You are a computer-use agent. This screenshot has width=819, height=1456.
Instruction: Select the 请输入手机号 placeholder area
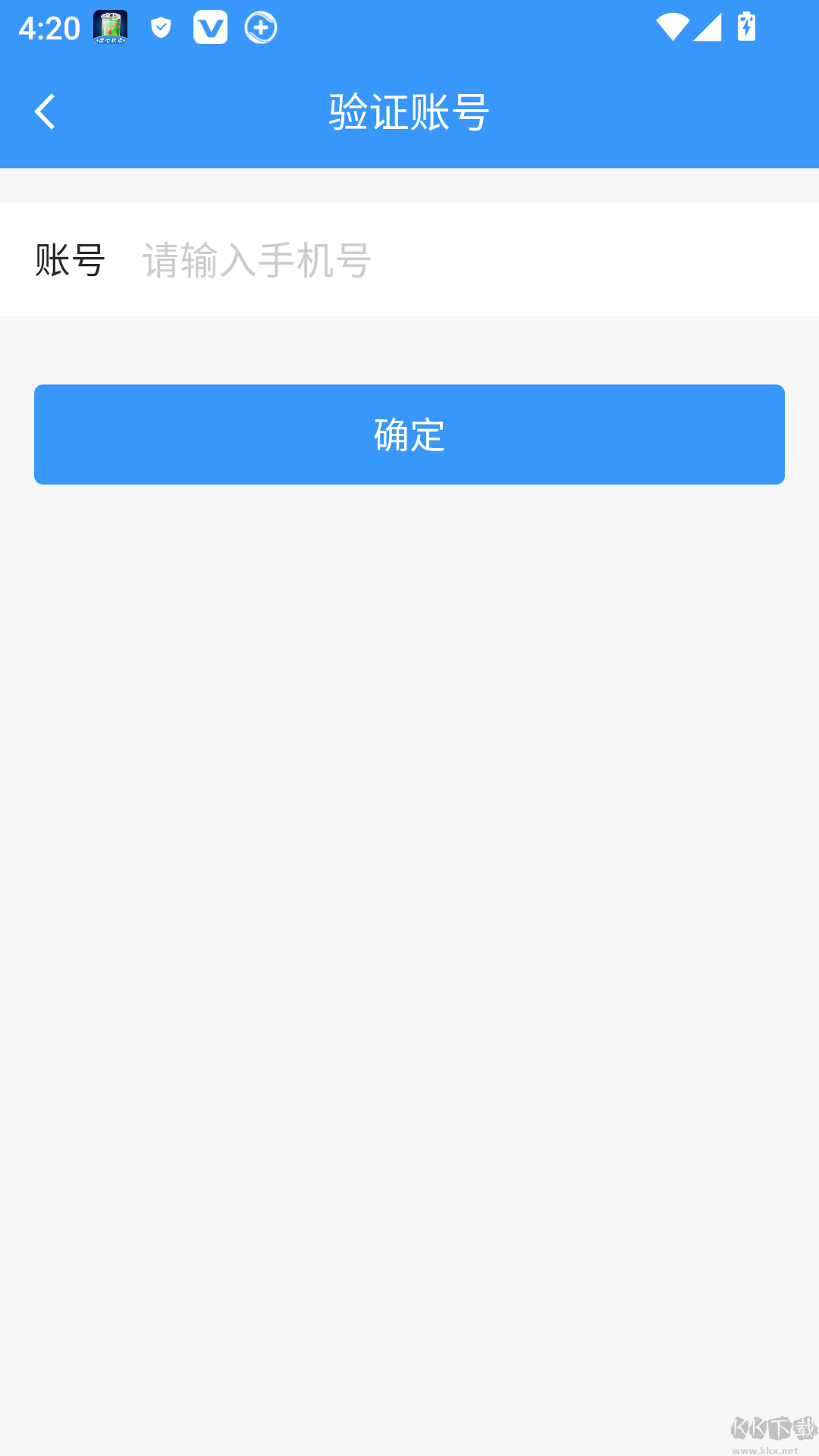(x=254, y=259)
